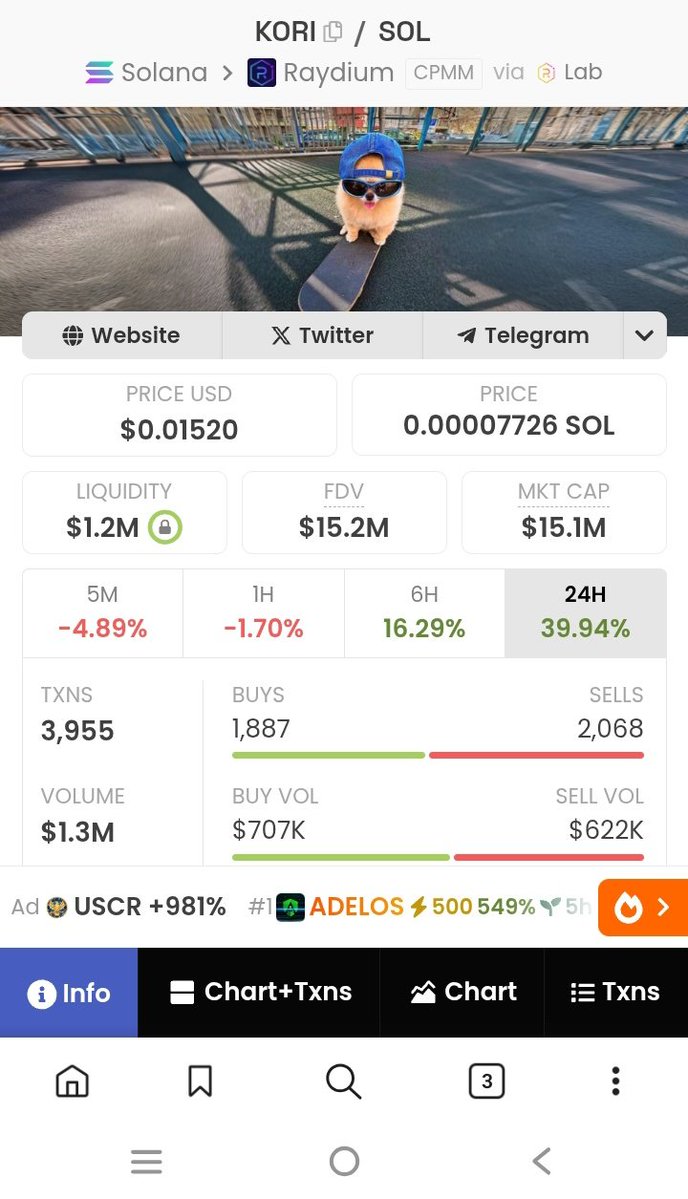The image size is (688, 1199).
Task: Expand more links dropdown chevron
Action: click(644, 336)
